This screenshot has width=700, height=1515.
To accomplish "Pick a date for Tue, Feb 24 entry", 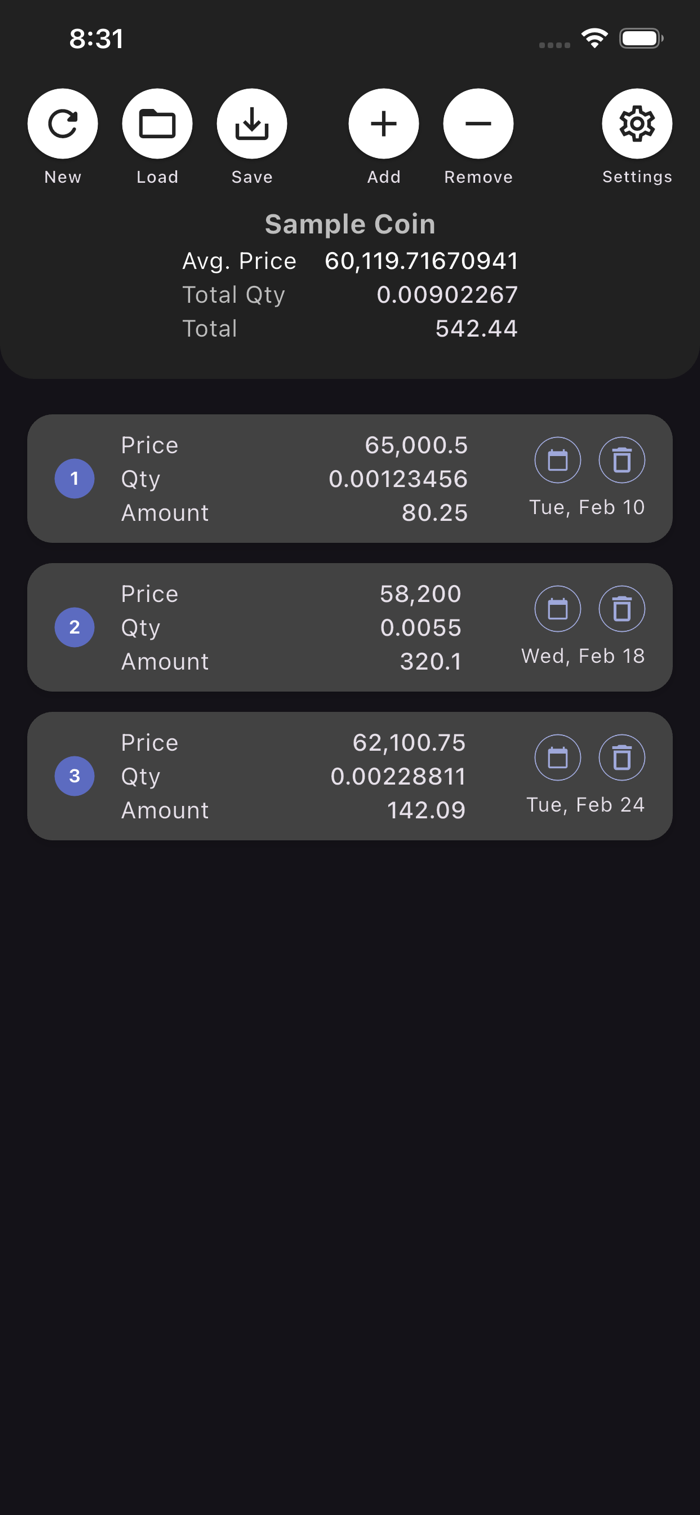I will 558,758.
